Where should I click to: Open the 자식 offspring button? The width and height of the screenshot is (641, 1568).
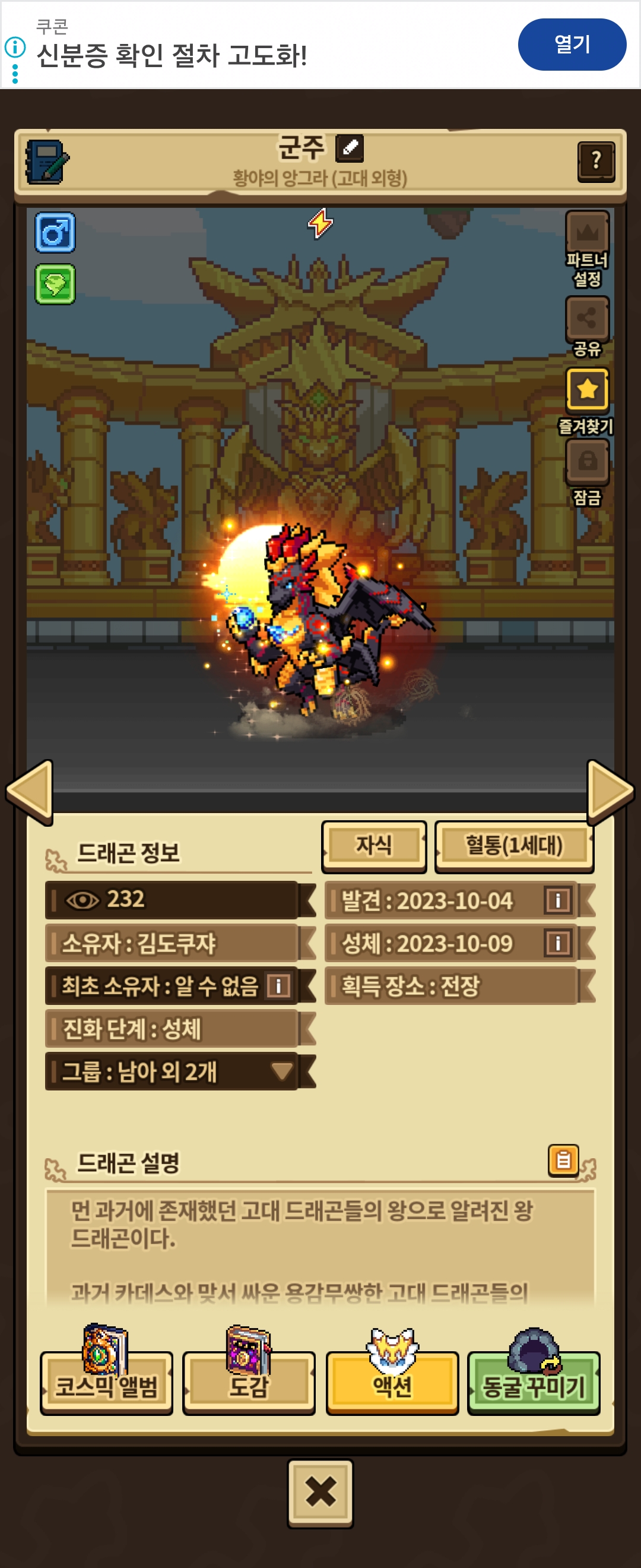tap(374, 846)
